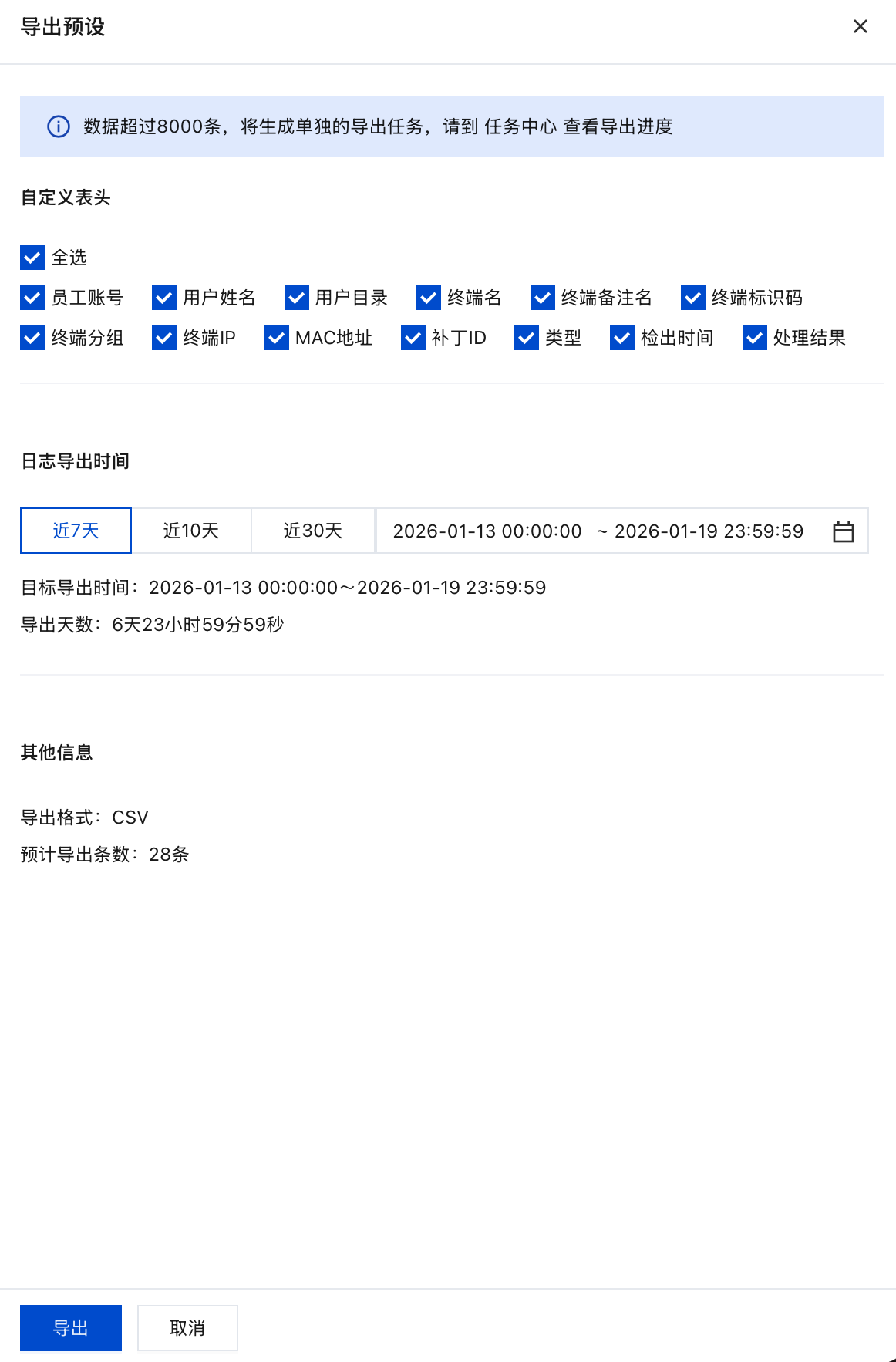This screenshot has height=1362, width=896.
Task: Select the 近7天 time range
Action: click(76, 531)
